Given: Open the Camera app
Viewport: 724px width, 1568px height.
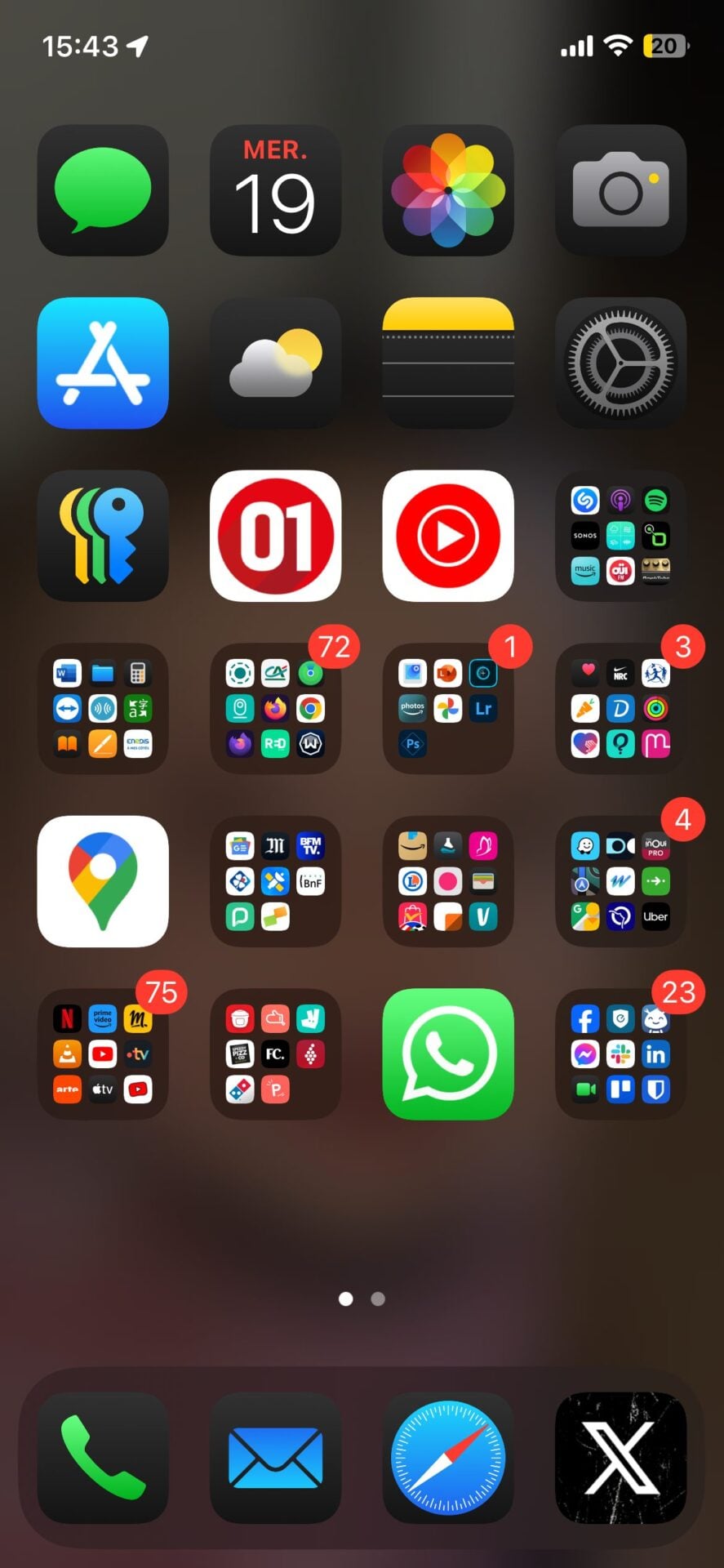Looking at the screenshot, I should [620, 190].
